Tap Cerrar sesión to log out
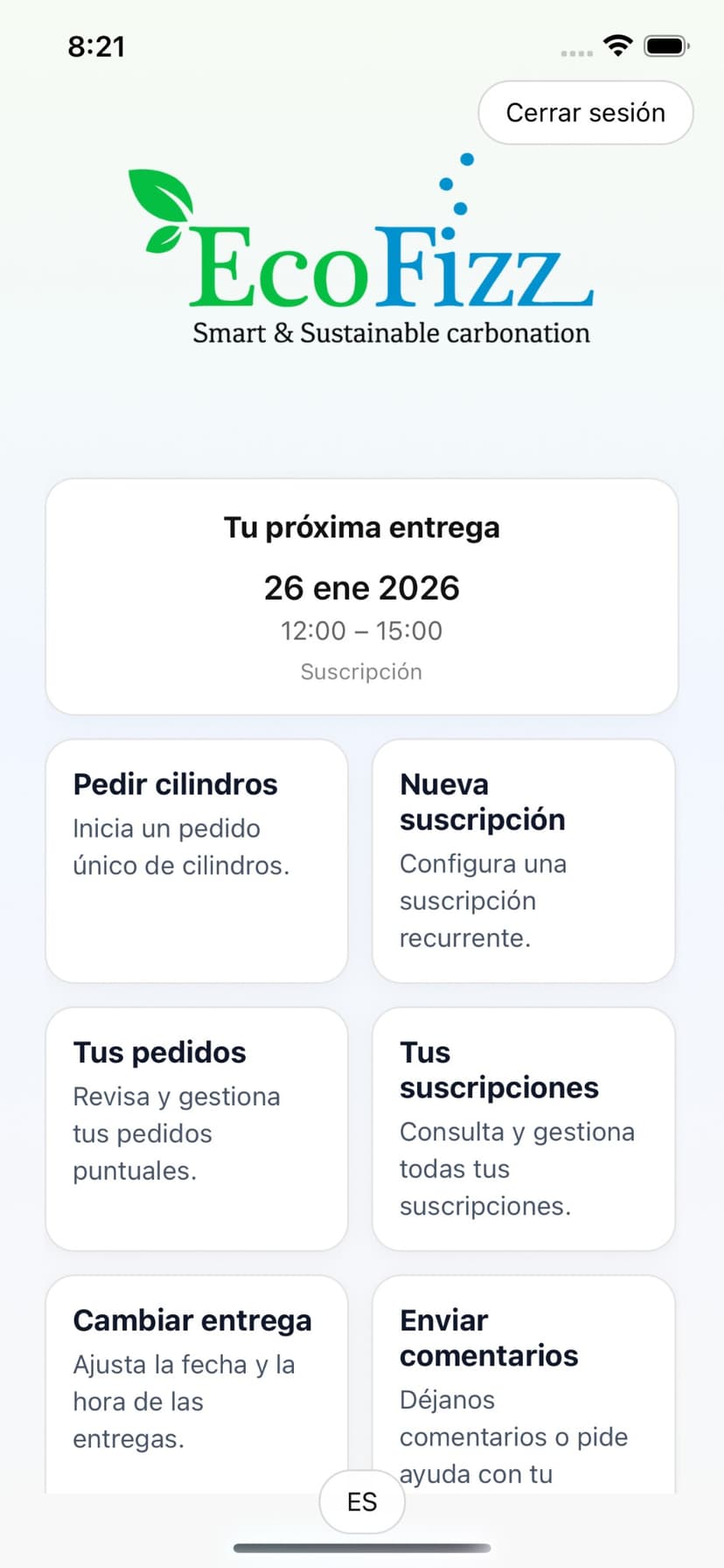Image resolution: width=724 pixels, height=1568 pixels. 584,112
